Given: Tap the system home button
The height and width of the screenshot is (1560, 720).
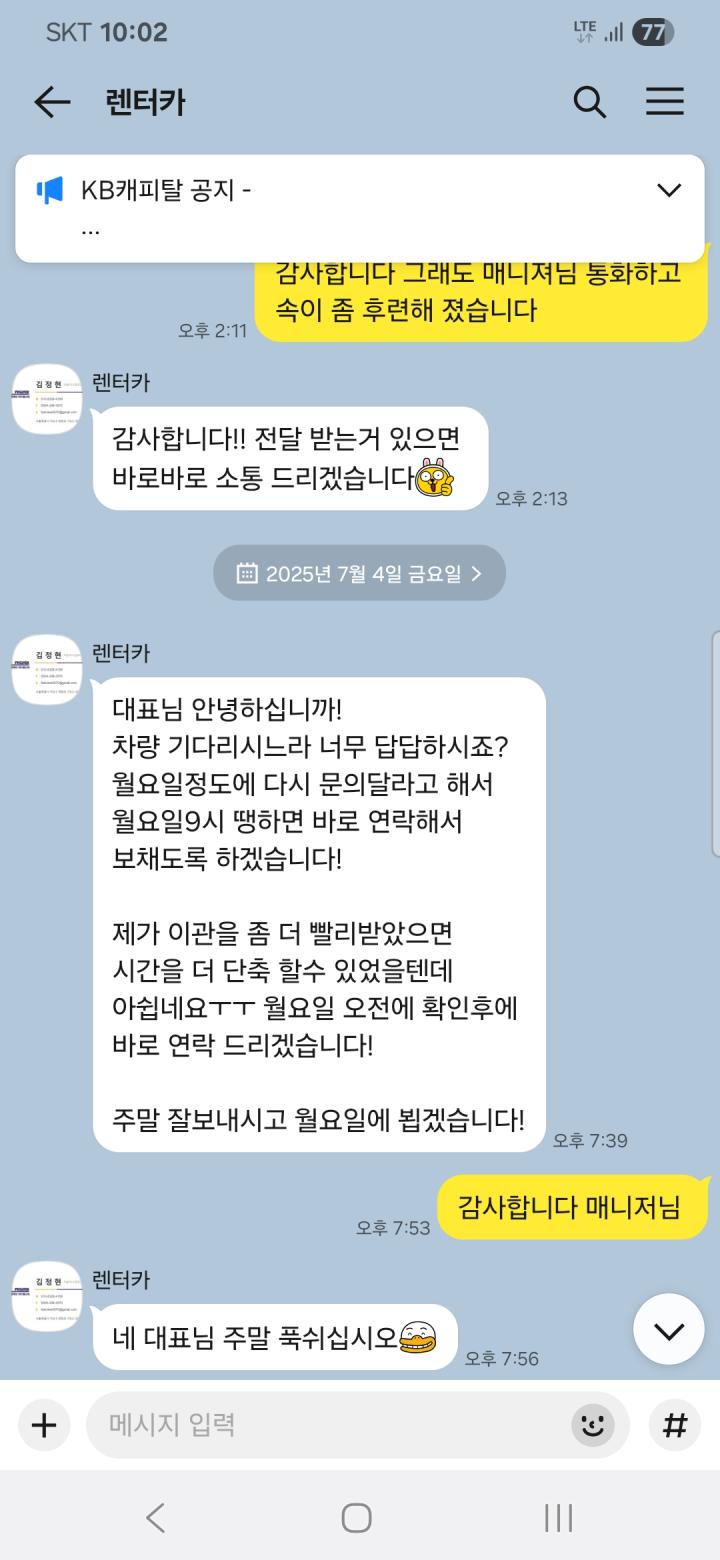Looking at the screenshot, I should pyautogui.click(x=357, y=1518).
